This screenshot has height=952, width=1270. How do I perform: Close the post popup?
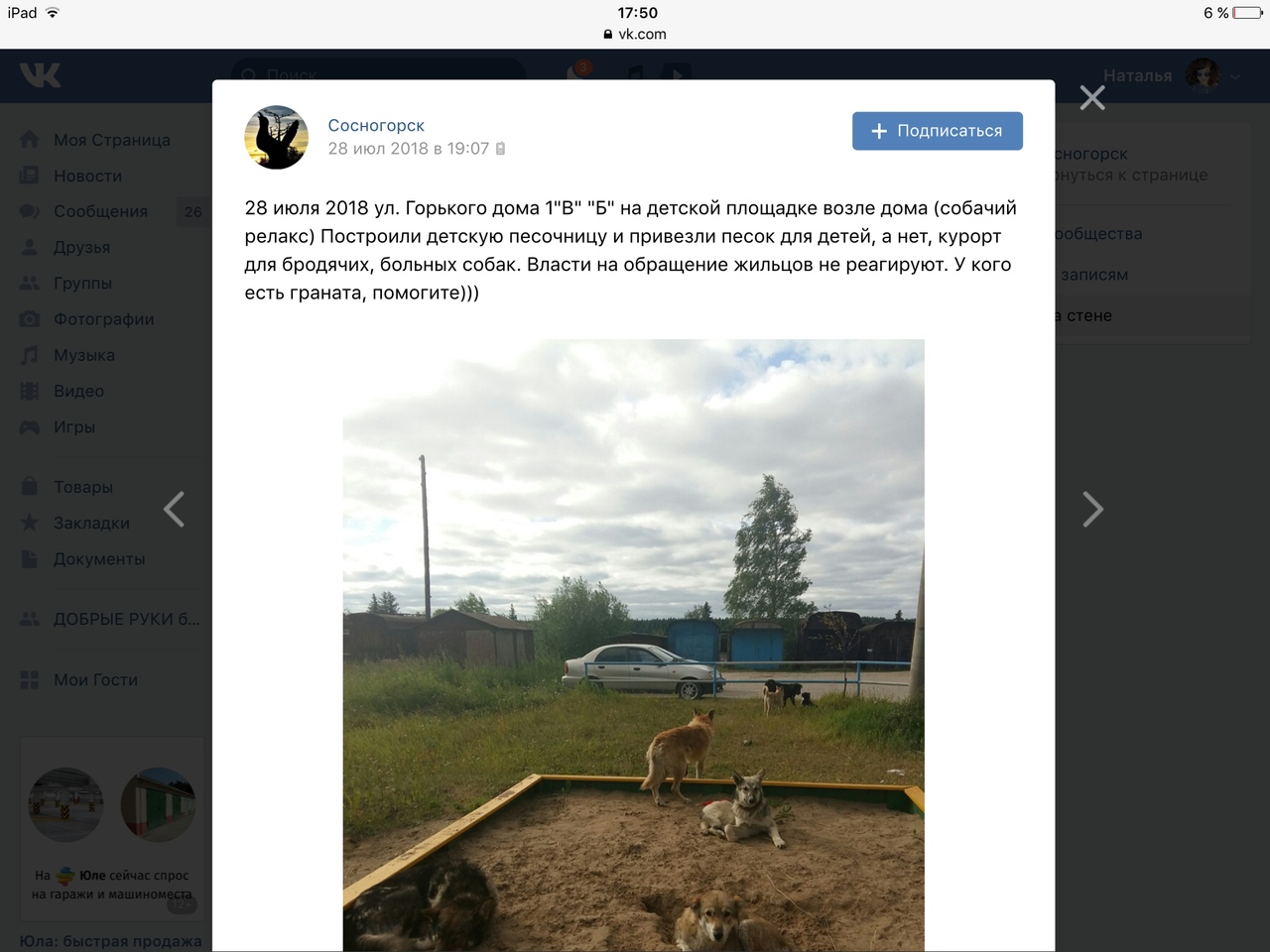[x=1091, y=98]
